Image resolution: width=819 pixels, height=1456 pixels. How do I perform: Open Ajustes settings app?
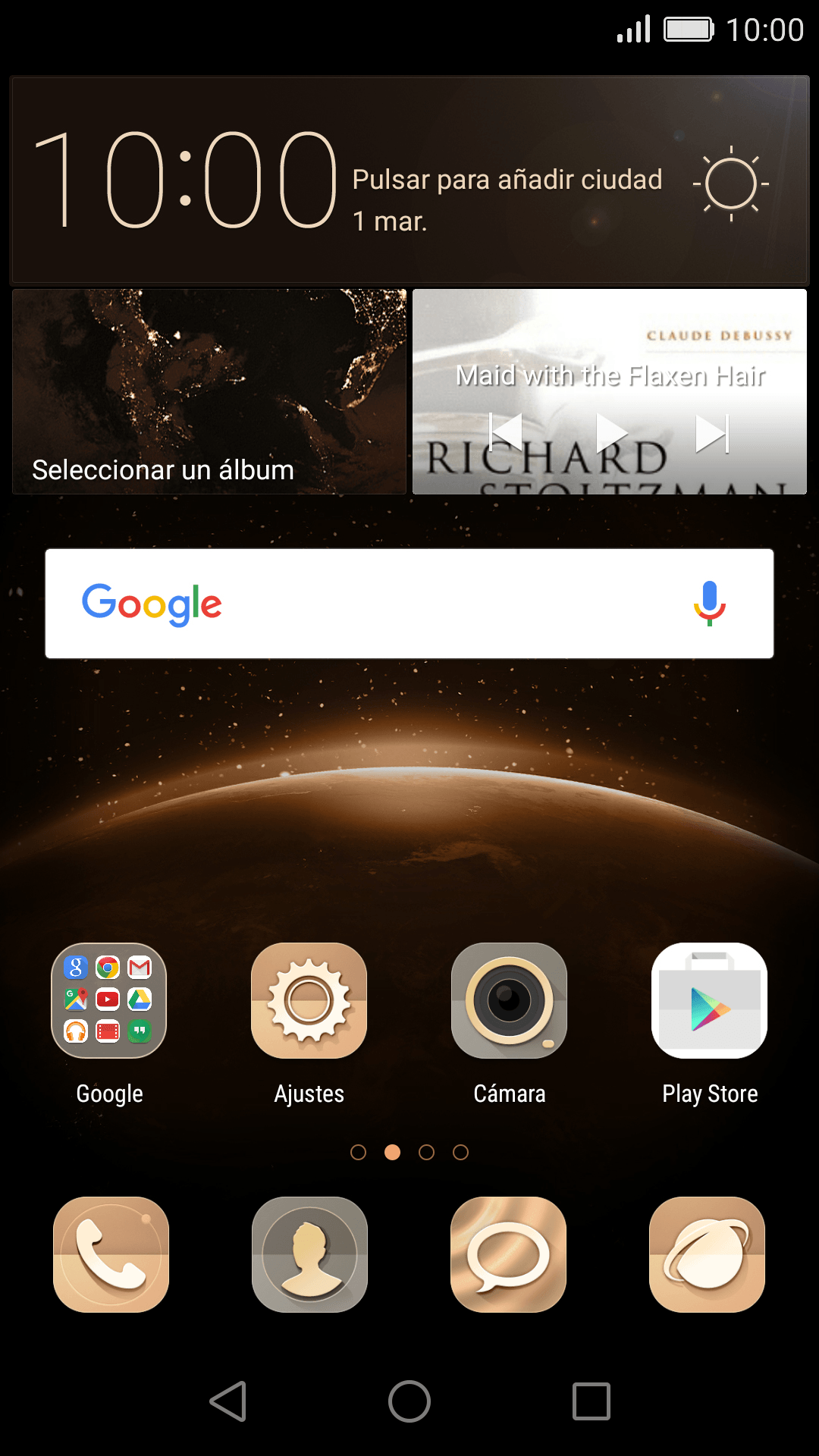point(309,1001)
